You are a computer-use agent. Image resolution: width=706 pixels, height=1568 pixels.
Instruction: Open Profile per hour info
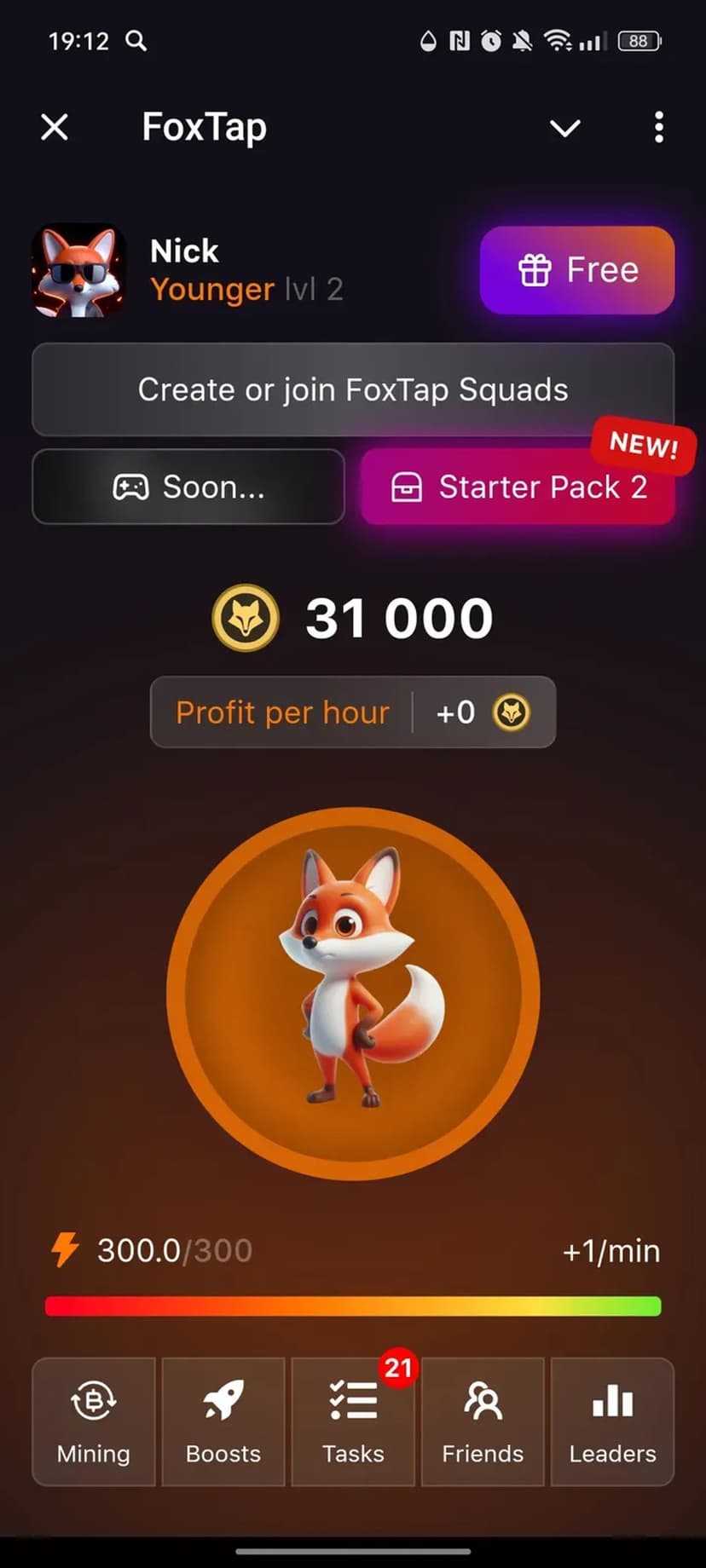(x=353, y=712)
